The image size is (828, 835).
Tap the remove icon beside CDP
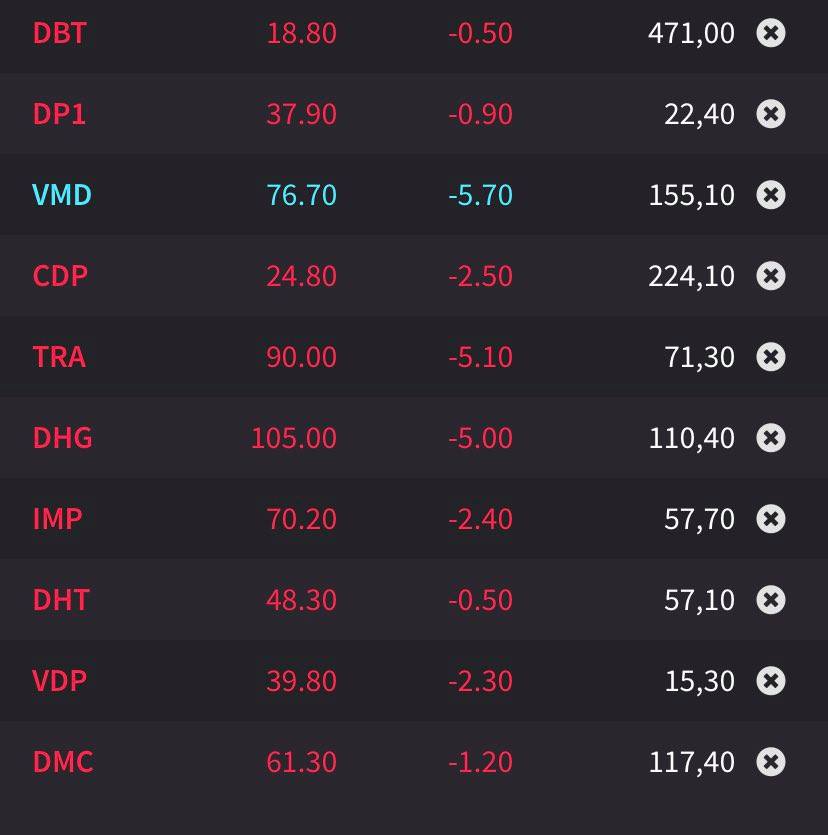pos(770,276)
